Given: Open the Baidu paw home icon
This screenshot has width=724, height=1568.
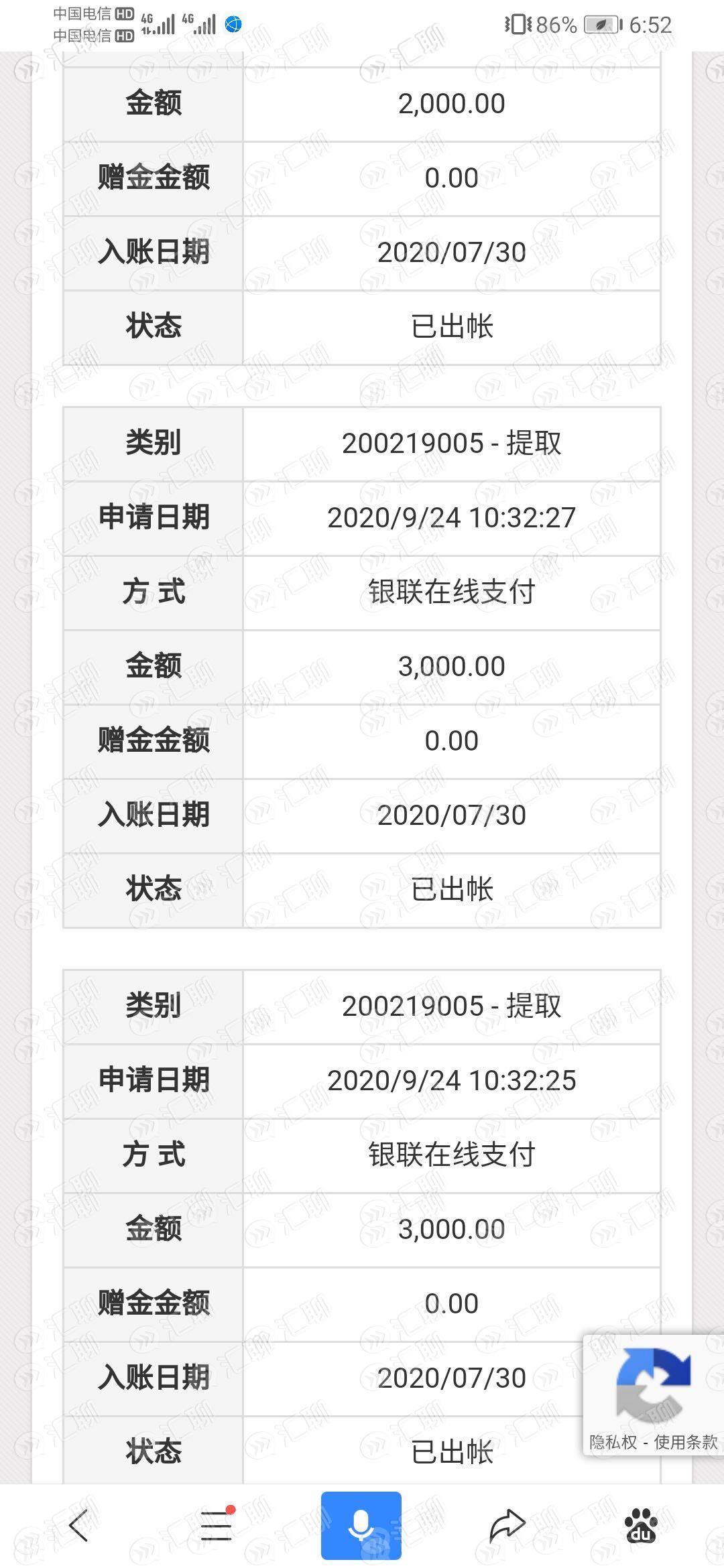Looking at the screenshot, I should point(641,1526).
